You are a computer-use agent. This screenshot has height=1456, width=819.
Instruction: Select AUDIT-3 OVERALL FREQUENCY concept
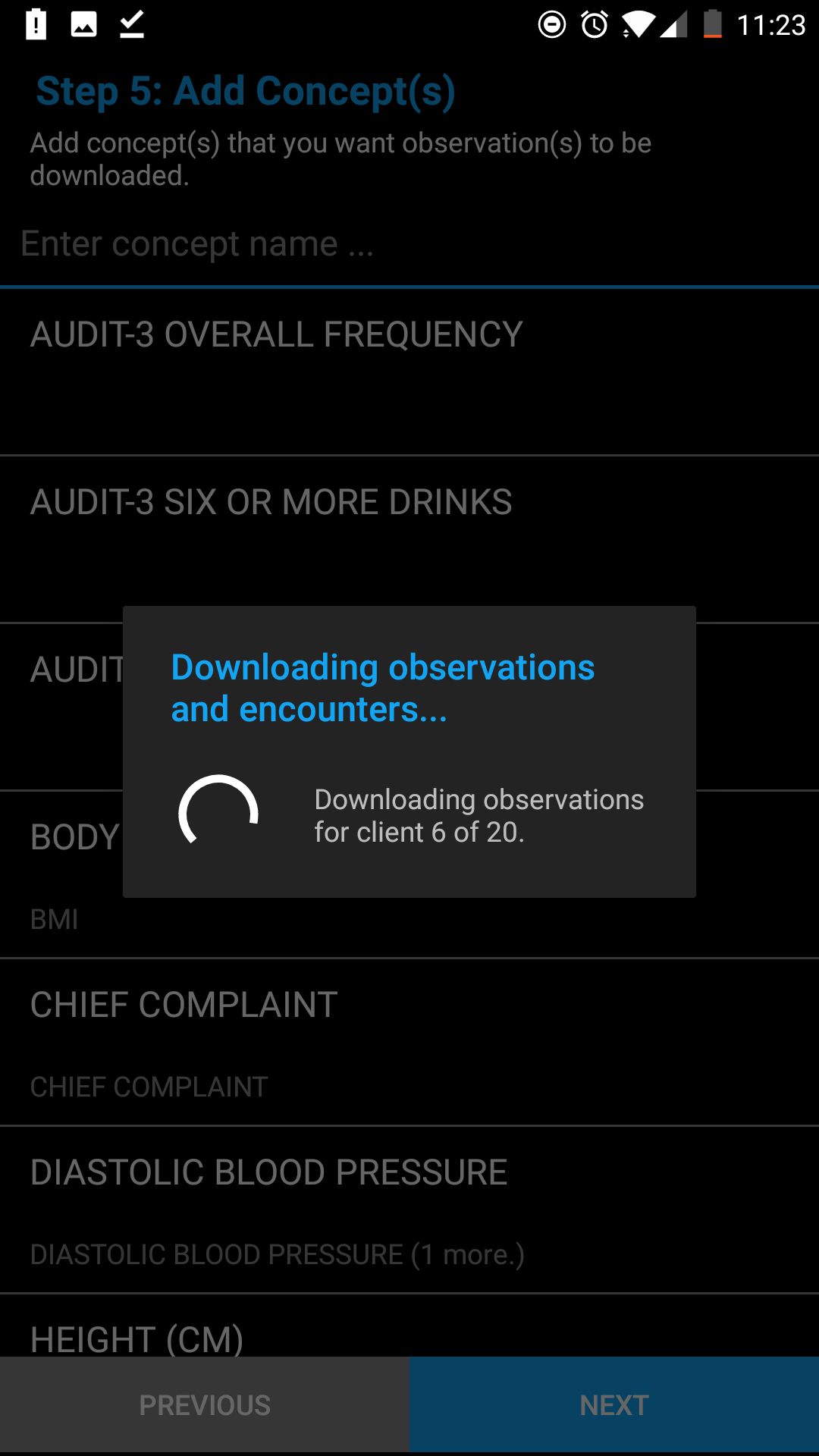[409, 372]
